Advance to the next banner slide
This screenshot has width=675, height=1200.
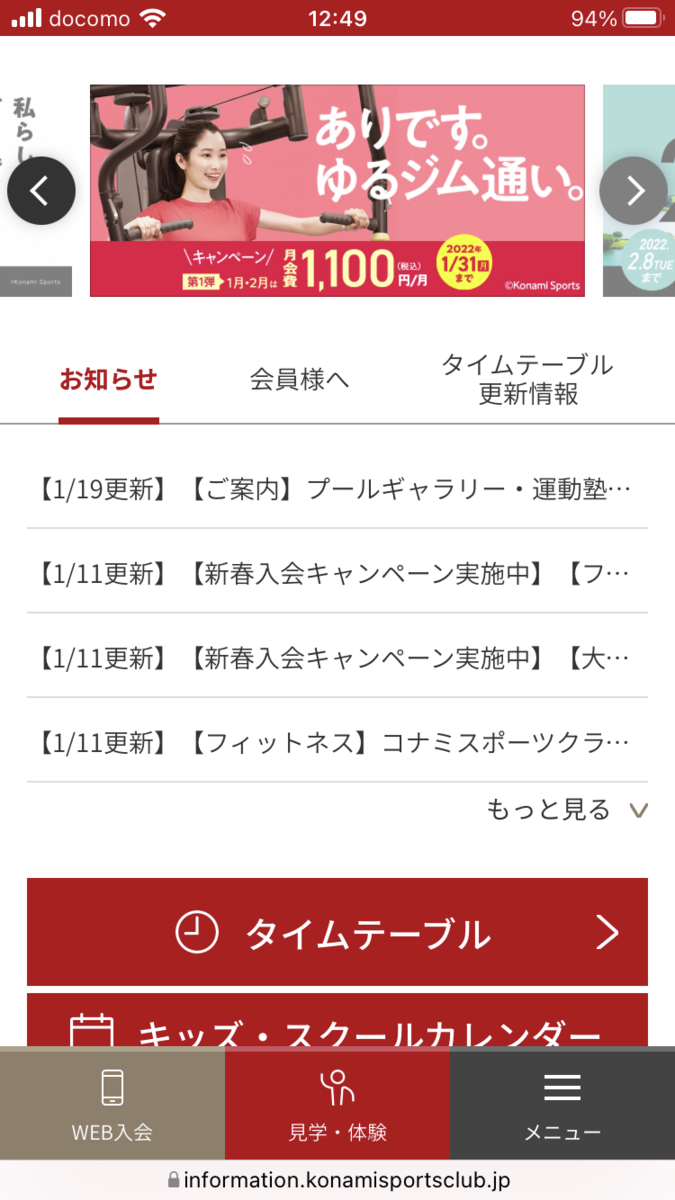[633, 190]
